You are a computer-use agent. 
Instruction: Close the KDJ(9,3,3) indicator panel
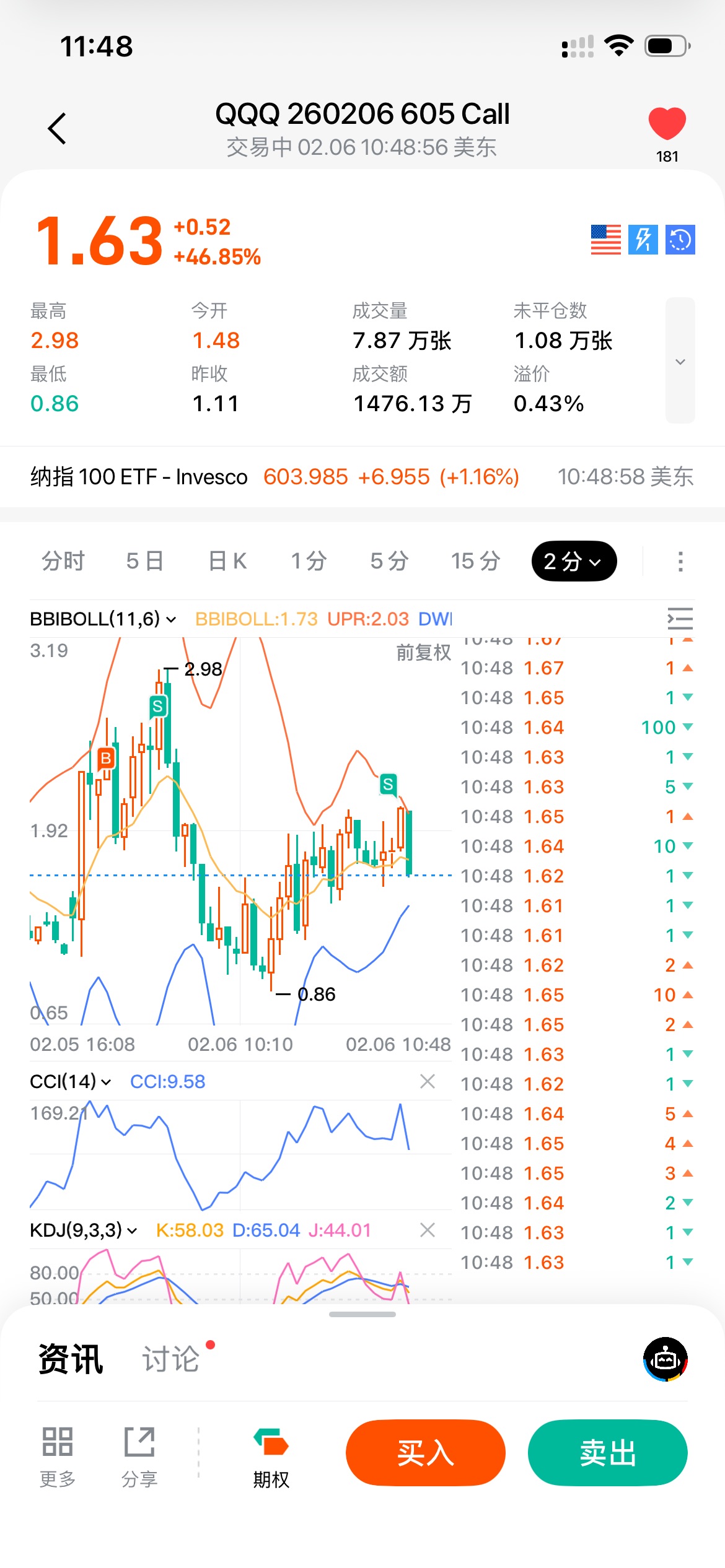427,1230
